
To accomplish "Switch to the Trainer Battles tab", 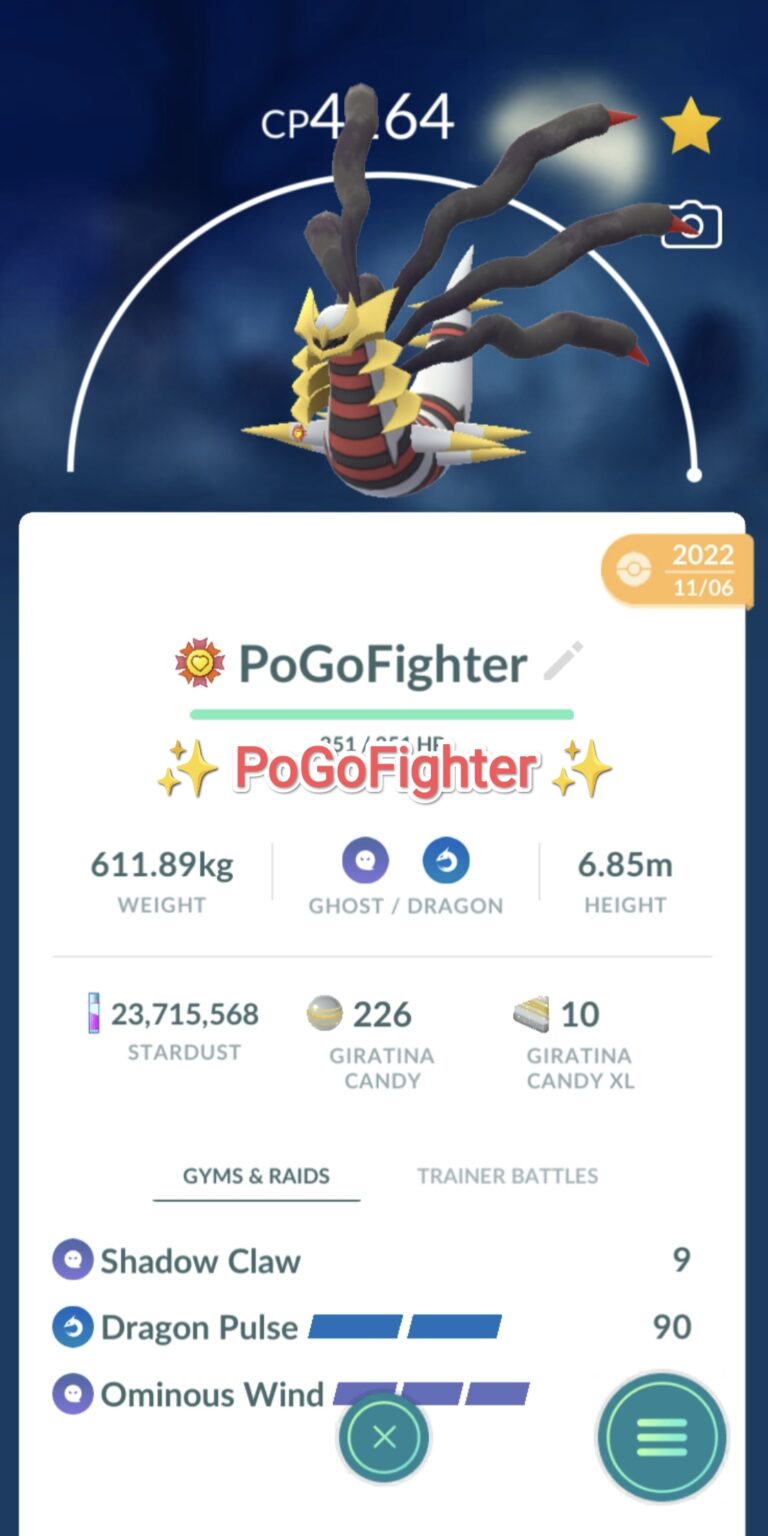I will (506, 1176).
